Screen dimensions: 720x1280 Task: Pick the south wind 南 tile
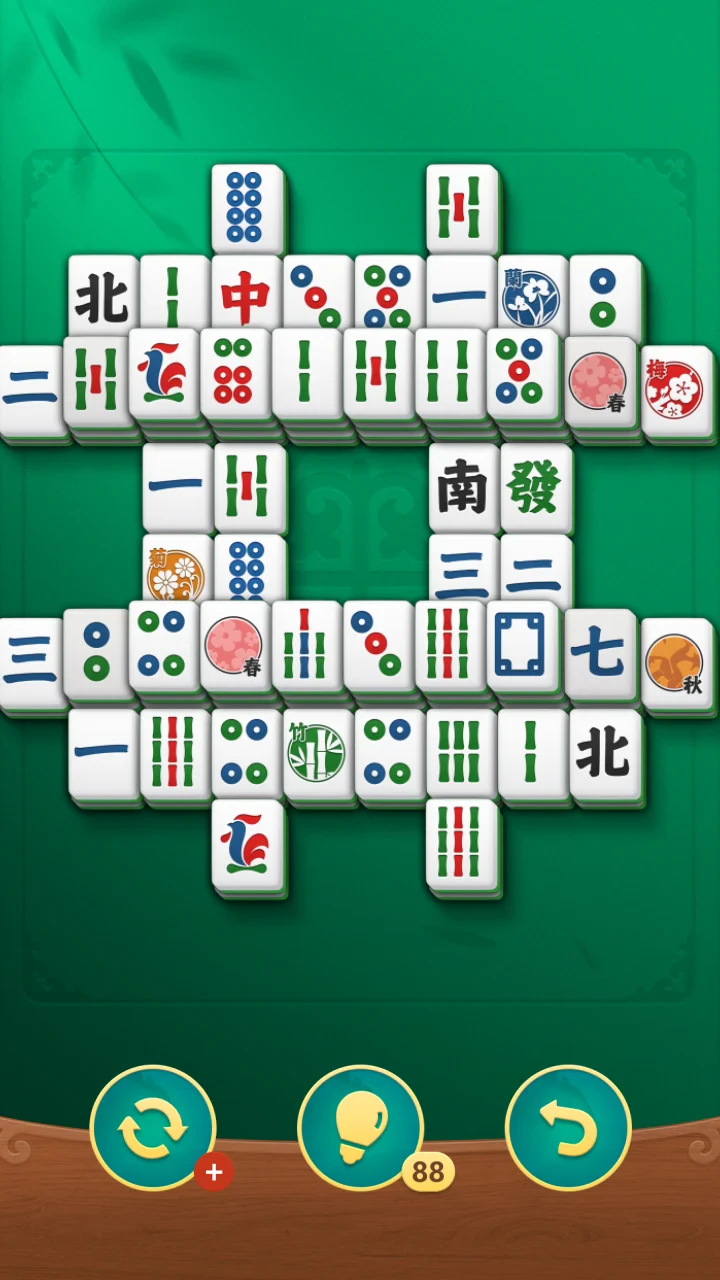coord(463,488)
